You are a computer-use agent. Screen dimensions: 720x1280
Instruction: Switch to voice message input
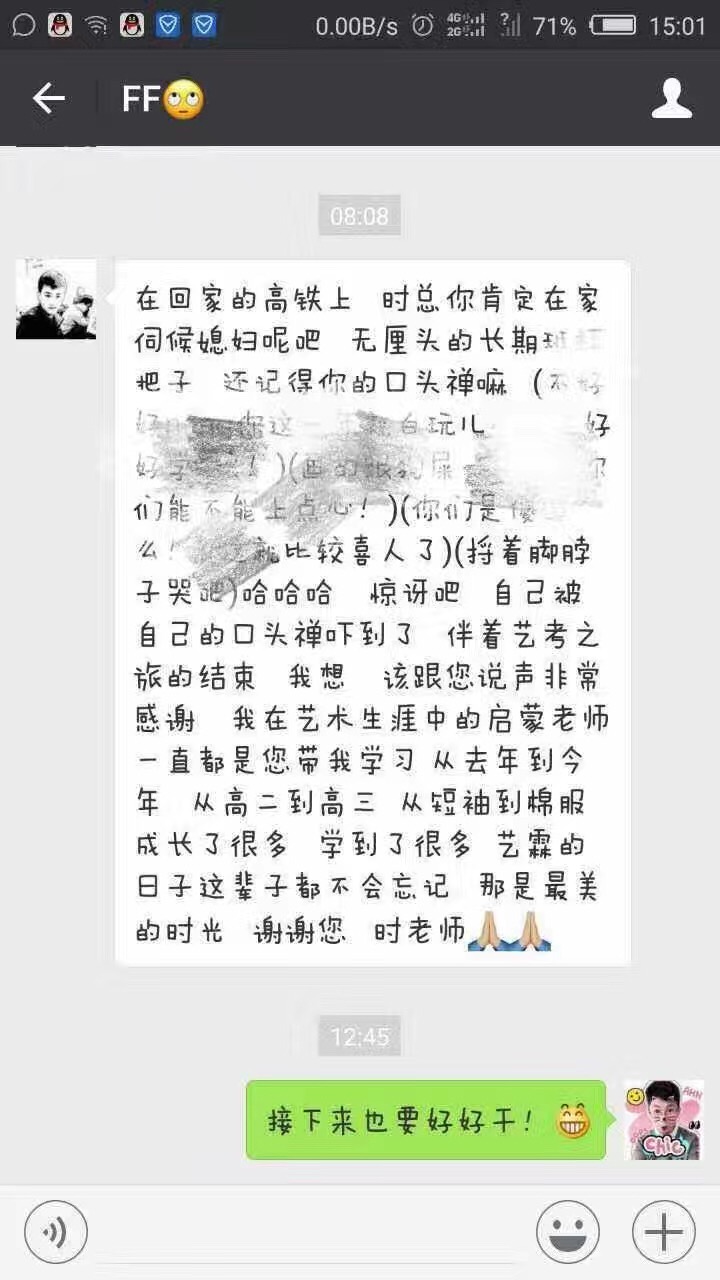tap(56, 1231)
